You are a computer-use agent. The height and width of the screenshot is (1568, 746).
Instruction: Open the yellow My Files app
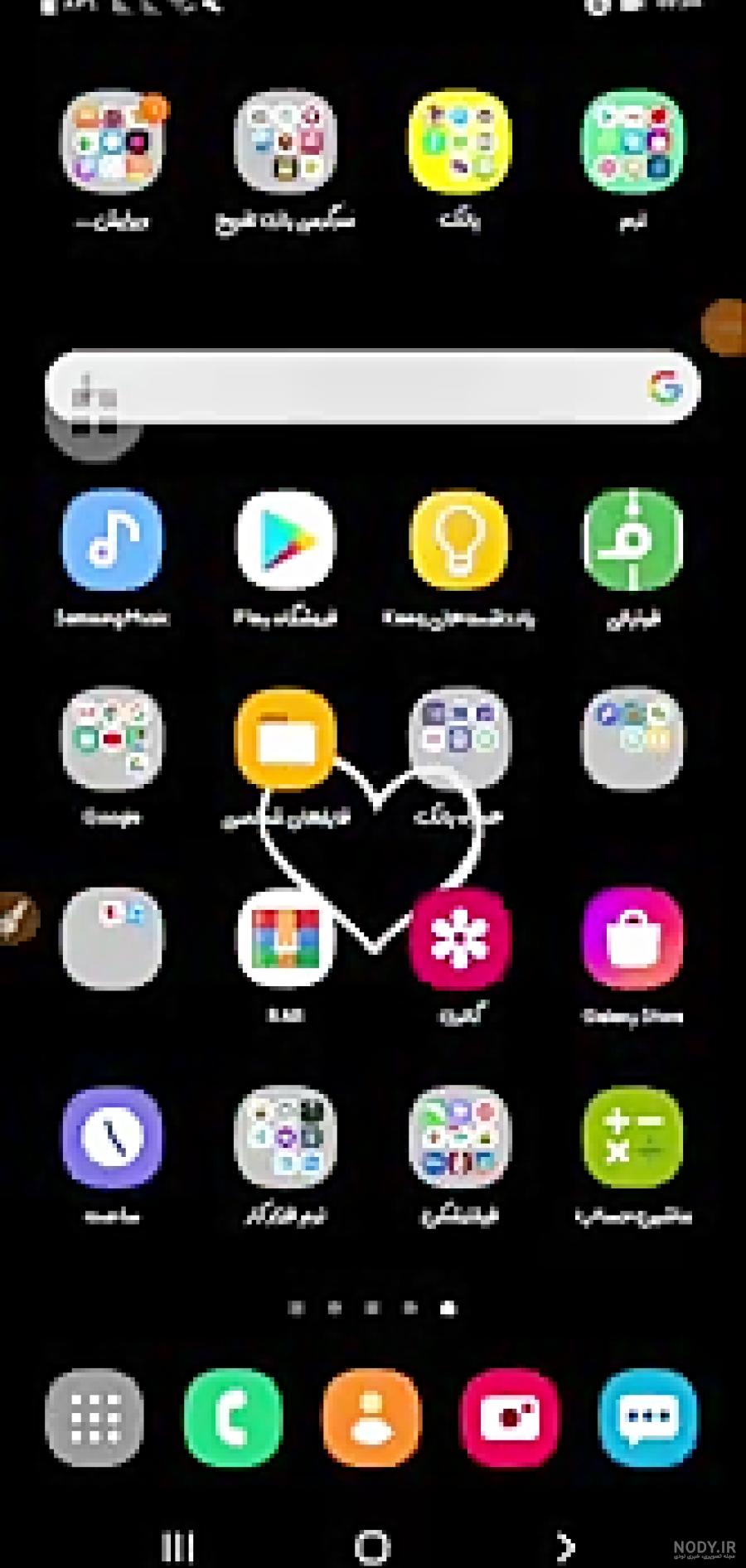point(286,738)
